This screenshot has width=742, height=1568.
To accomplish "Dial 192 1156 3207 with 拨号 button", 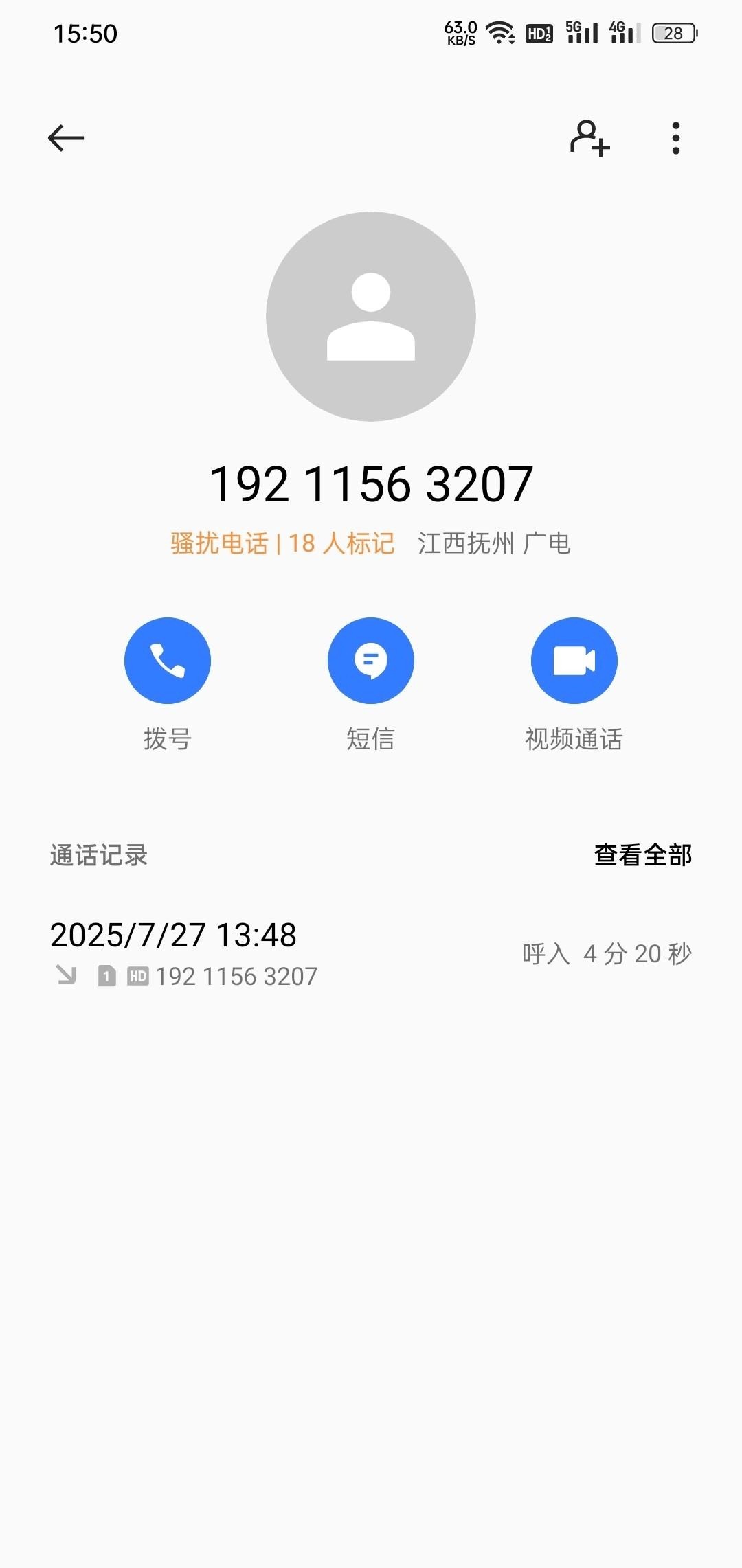I will 167,661.
